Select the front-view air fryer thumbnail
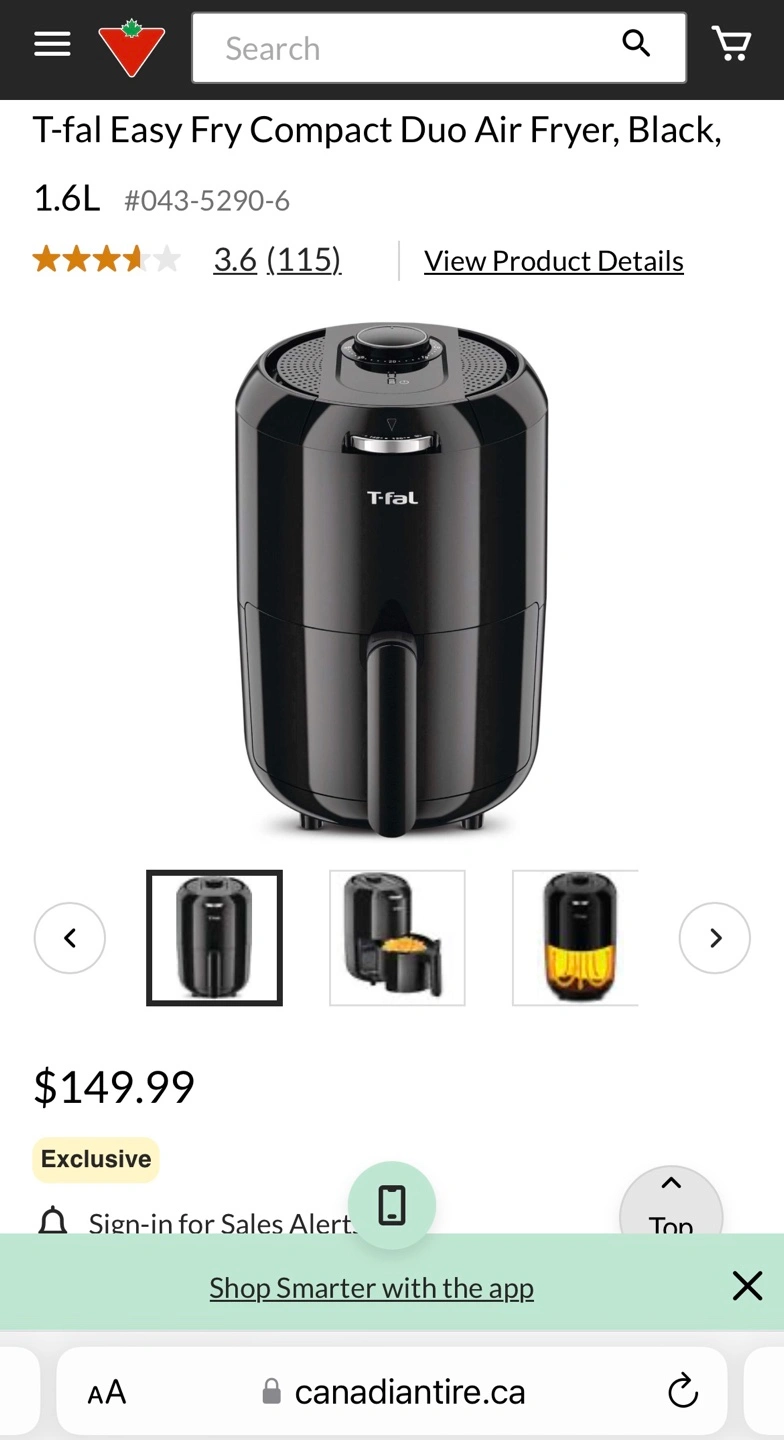784x1440 pixels. pos(215,938)
